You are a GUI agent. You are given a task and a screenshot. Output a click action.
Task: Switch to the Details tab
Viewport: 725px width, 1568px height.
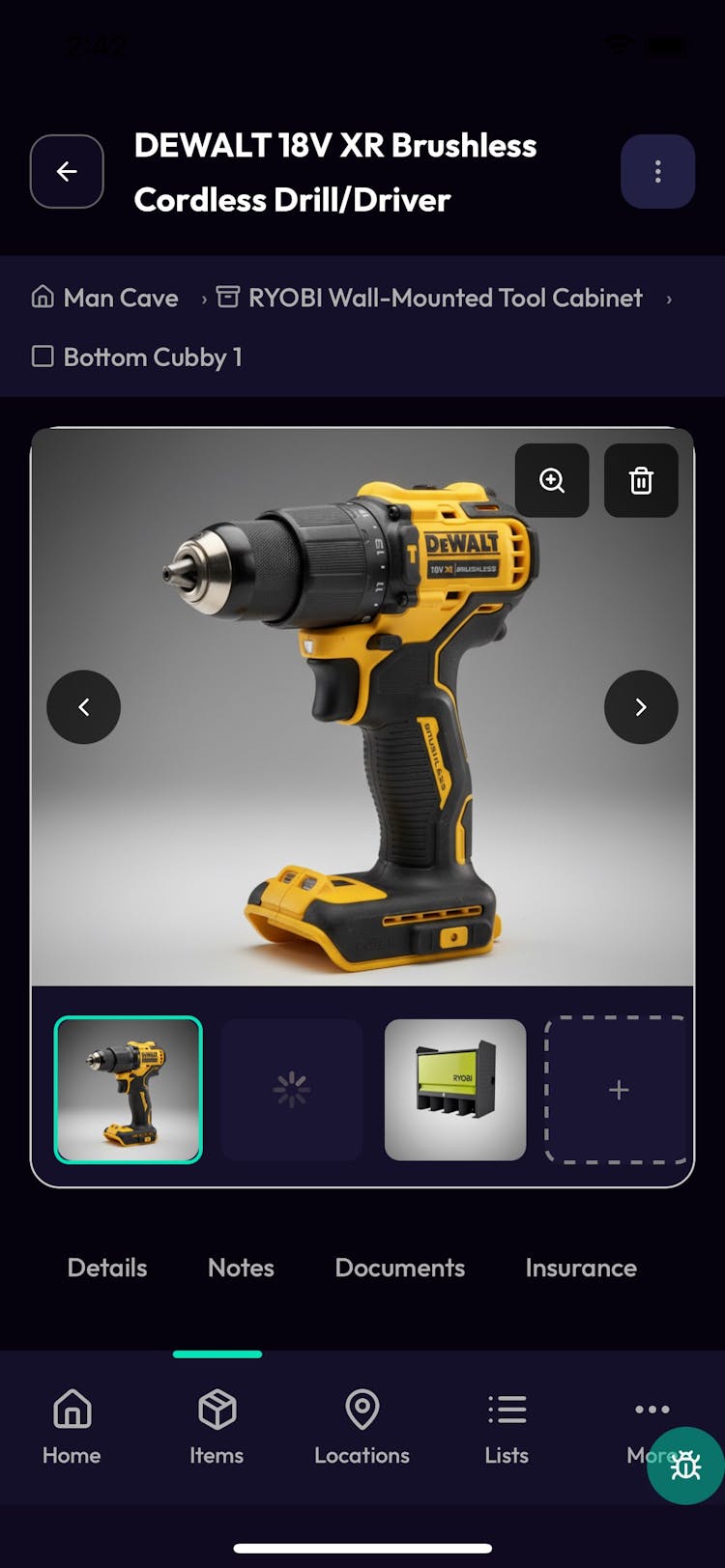[107, 1268]
